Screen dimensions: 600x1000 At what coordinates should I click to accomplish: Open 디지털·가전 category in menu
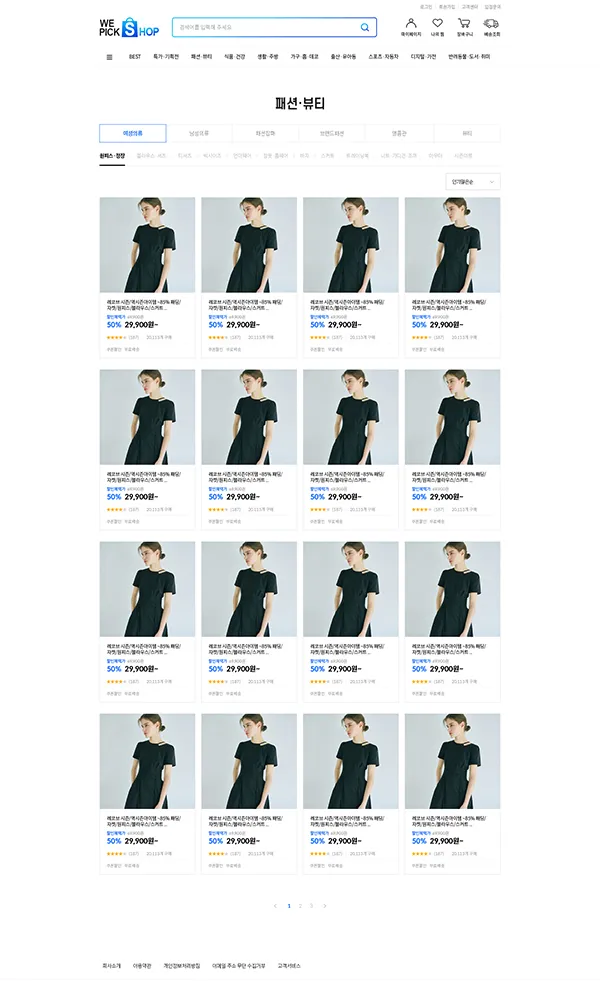pyautogui.click(x=424, y=57)
